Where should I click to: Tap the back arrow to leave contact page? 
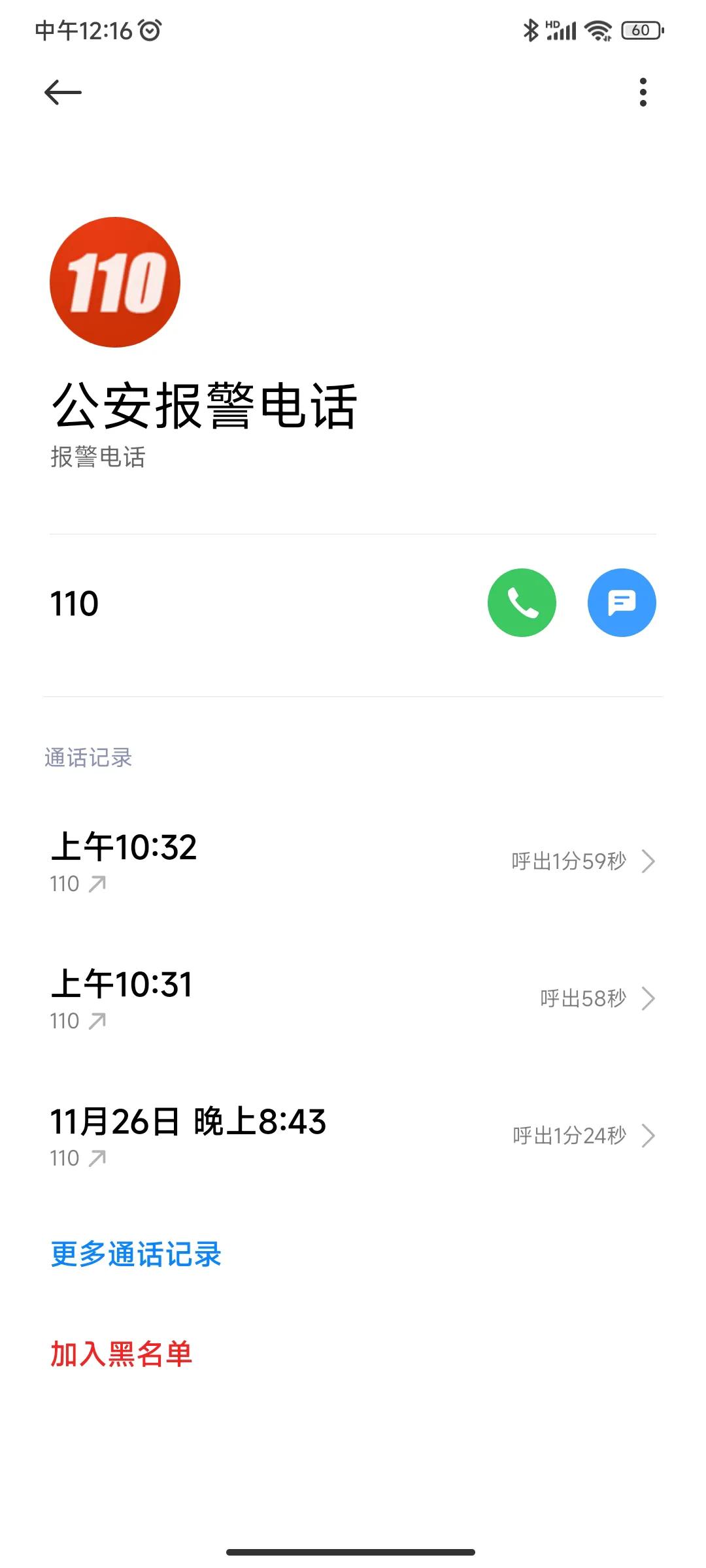(63, 91)
